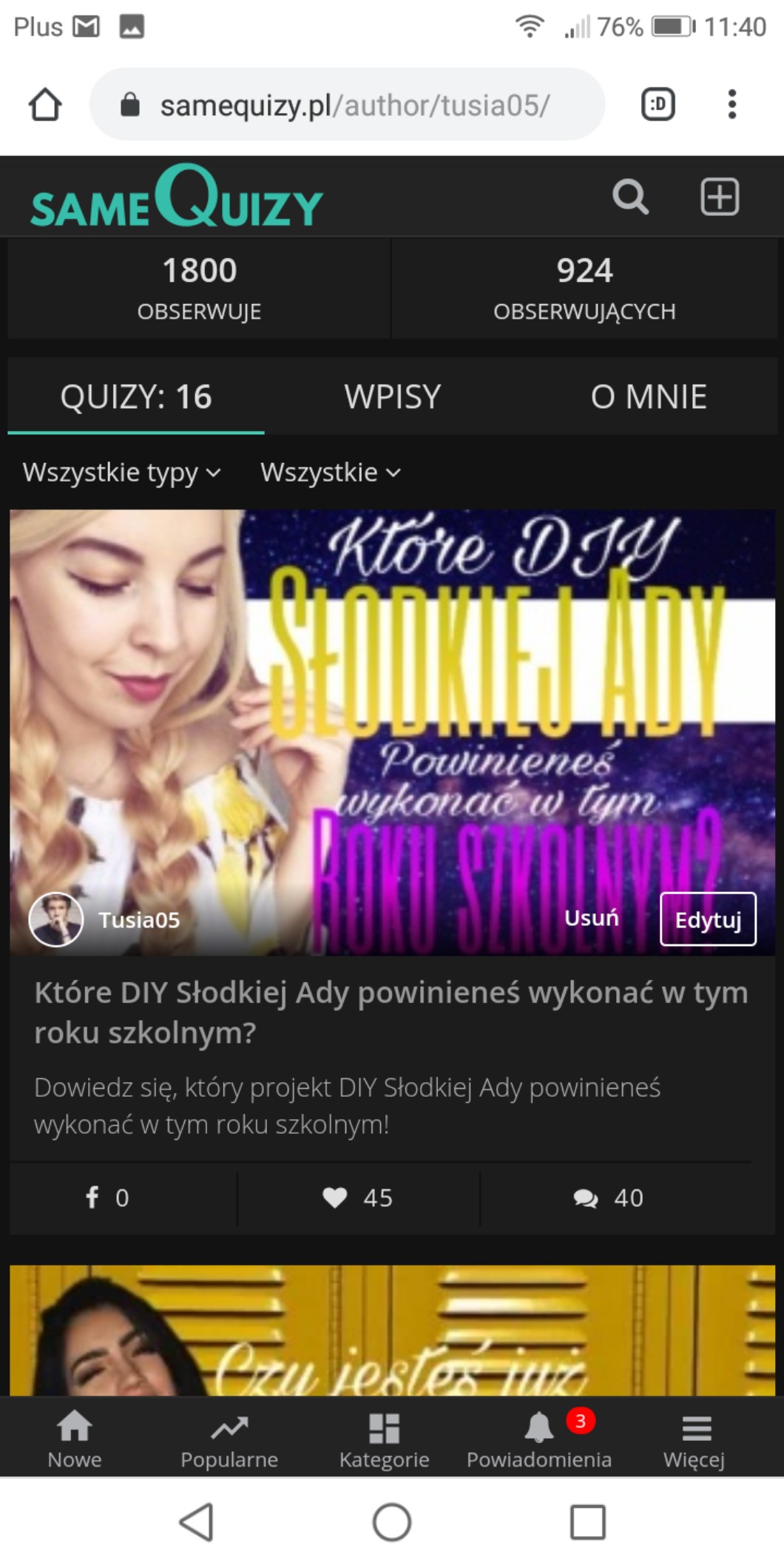The width and height of the screenshot is (784, 1568).
Task: Open the browser tab switcher
Action: pos(658,104)
